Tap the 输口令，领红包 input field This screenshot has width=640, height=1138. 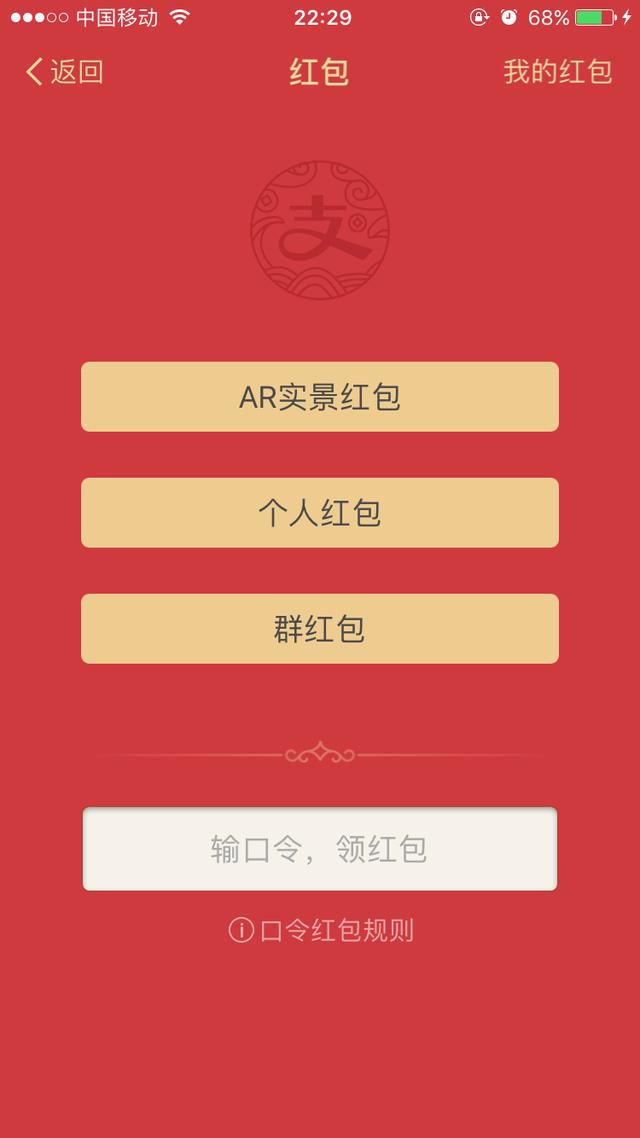point(319,849)
